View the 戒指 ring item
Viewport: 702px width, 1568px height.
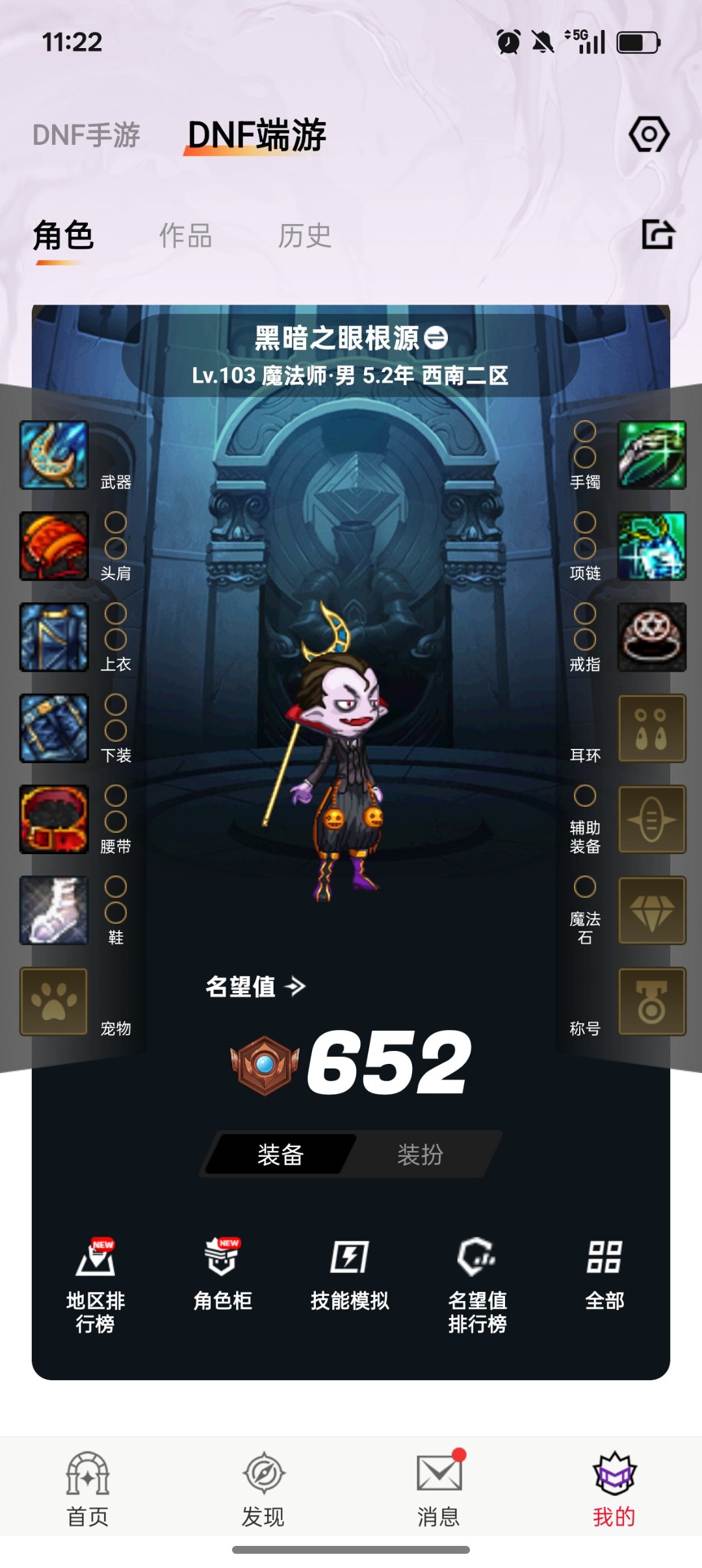651,637
